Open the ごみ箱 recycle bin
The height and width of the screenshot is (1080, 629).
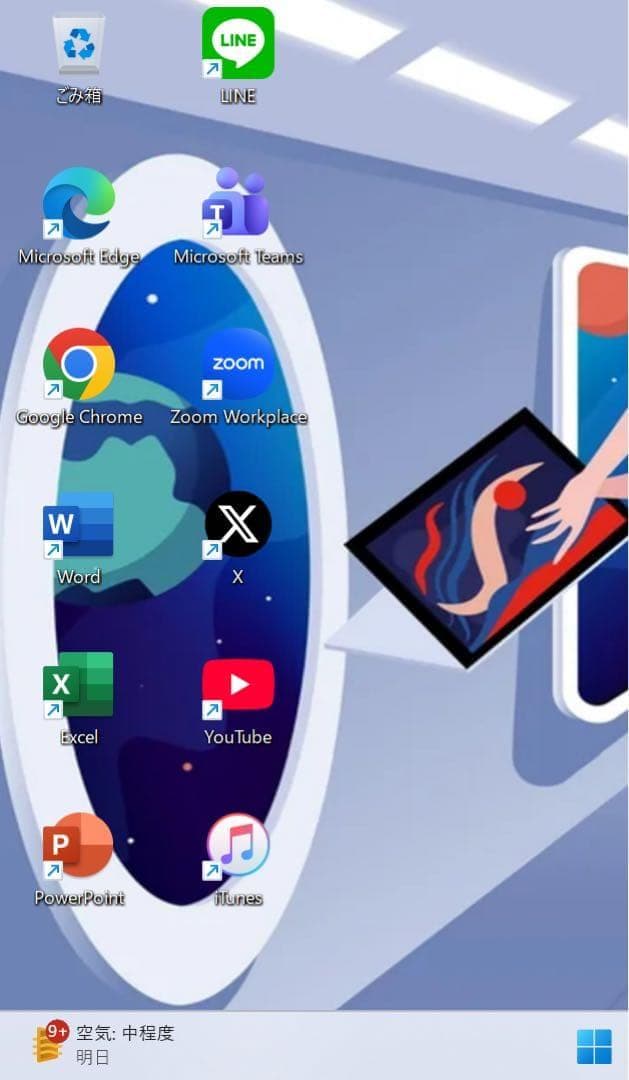78,46
